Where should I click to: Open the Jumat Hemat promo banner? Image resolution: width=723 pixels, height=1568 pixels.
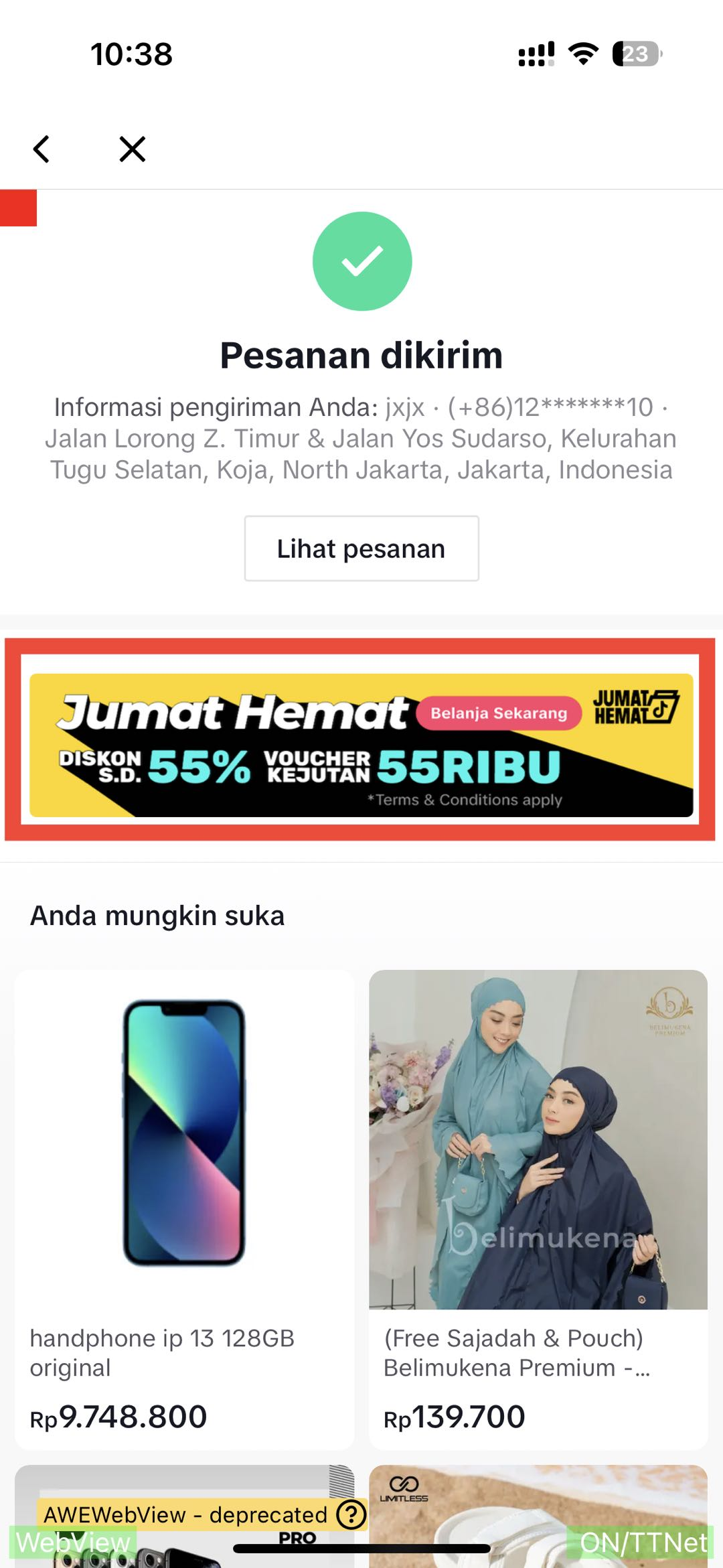pos(361,745)
